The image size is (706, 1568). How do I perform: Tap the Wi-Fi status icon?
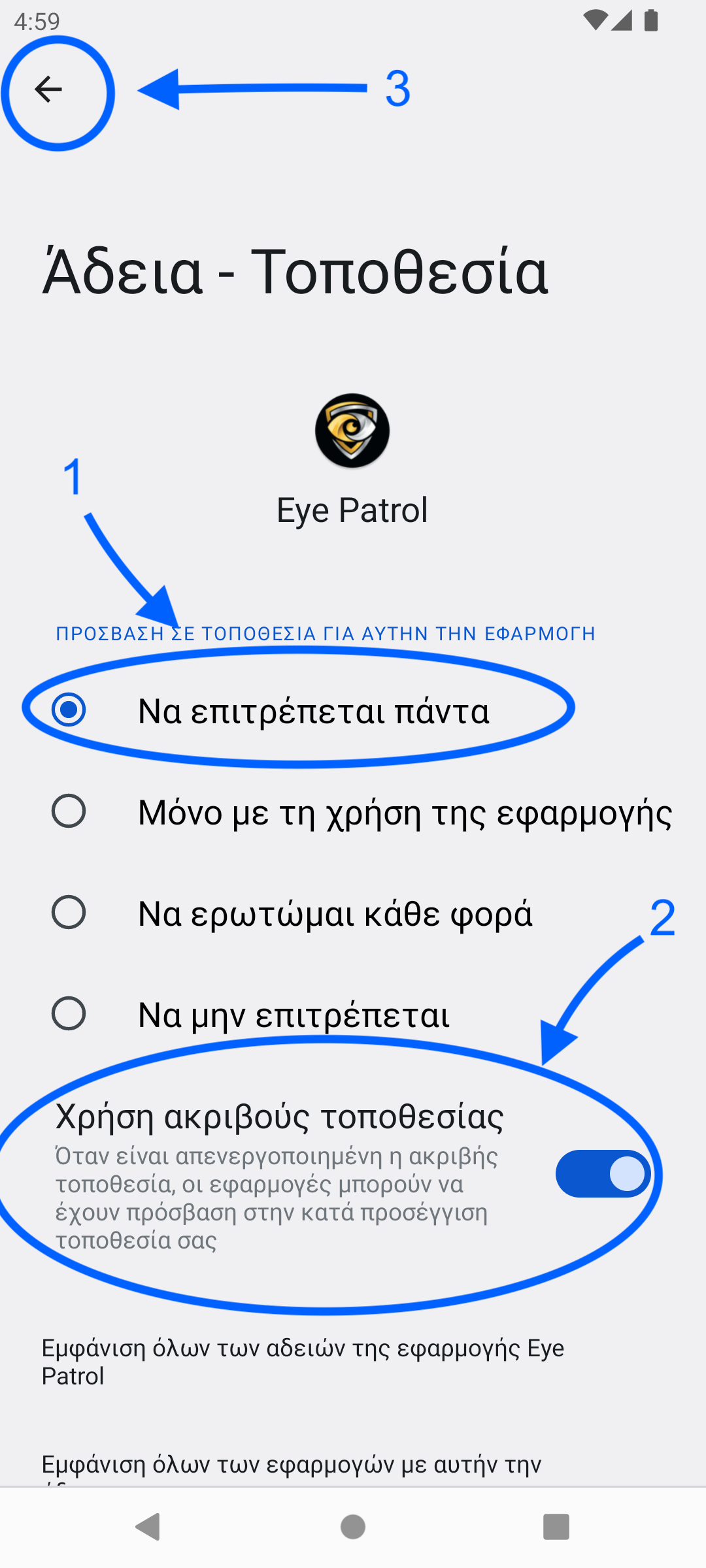click(x=596, y=20)
